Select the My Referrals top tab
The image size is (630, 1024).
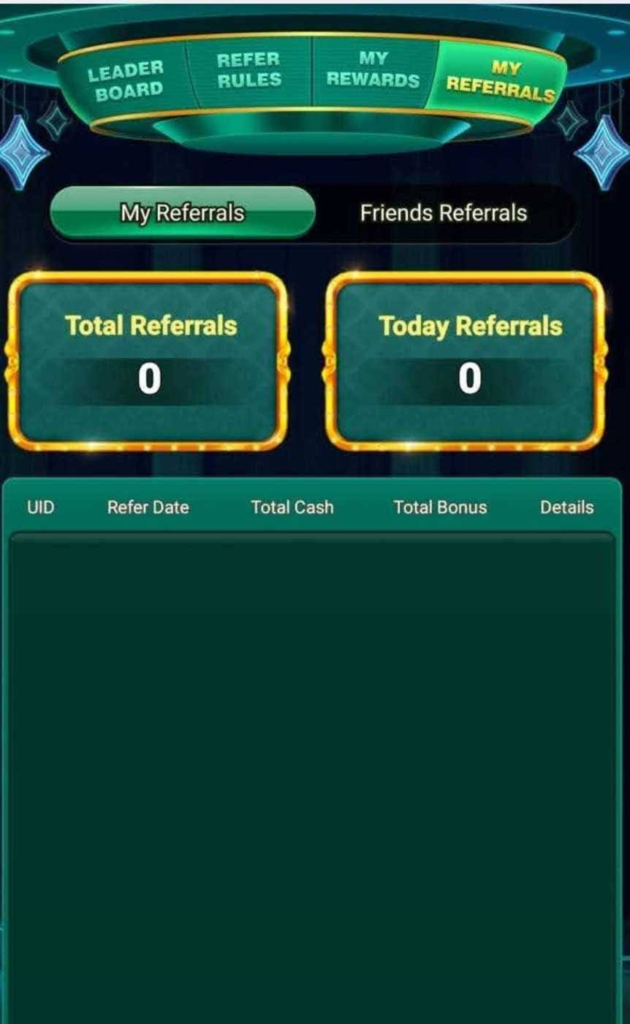[498, 78]
